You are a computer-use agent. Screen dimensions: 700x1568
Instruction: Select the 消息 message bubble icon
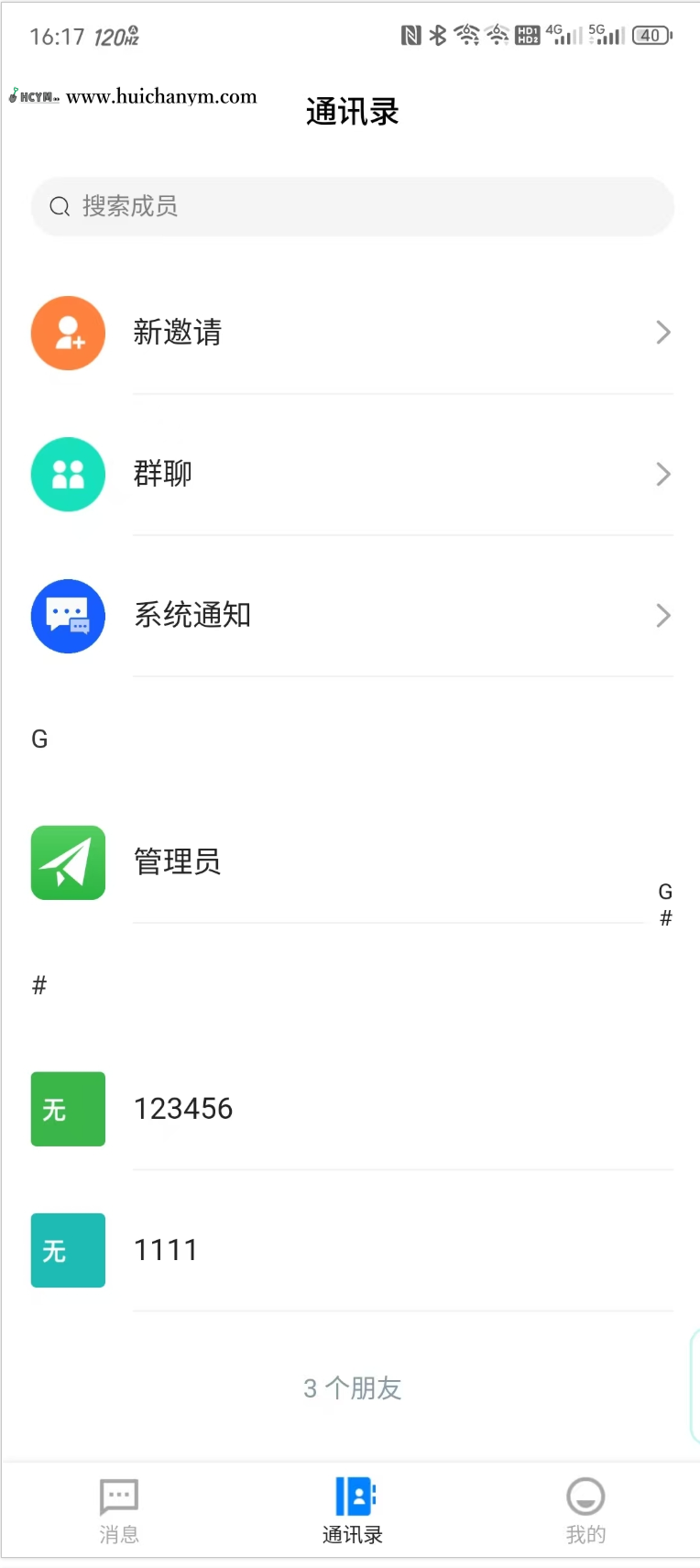[118, 1497]
